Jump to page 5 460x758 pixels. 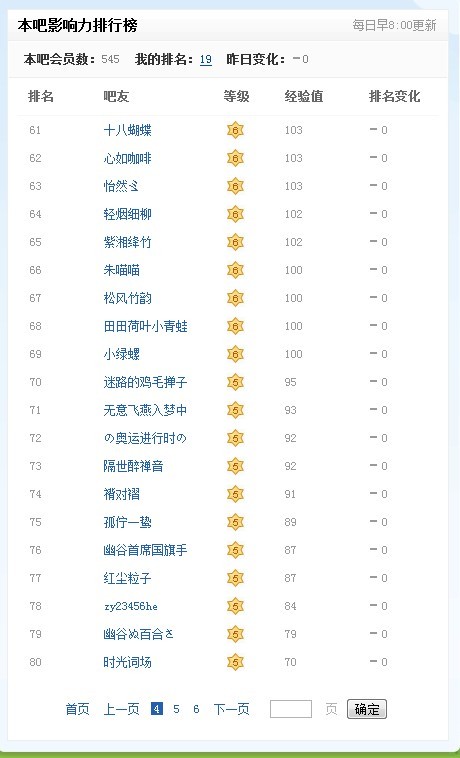pyautogui.click(x=176, y=709)
